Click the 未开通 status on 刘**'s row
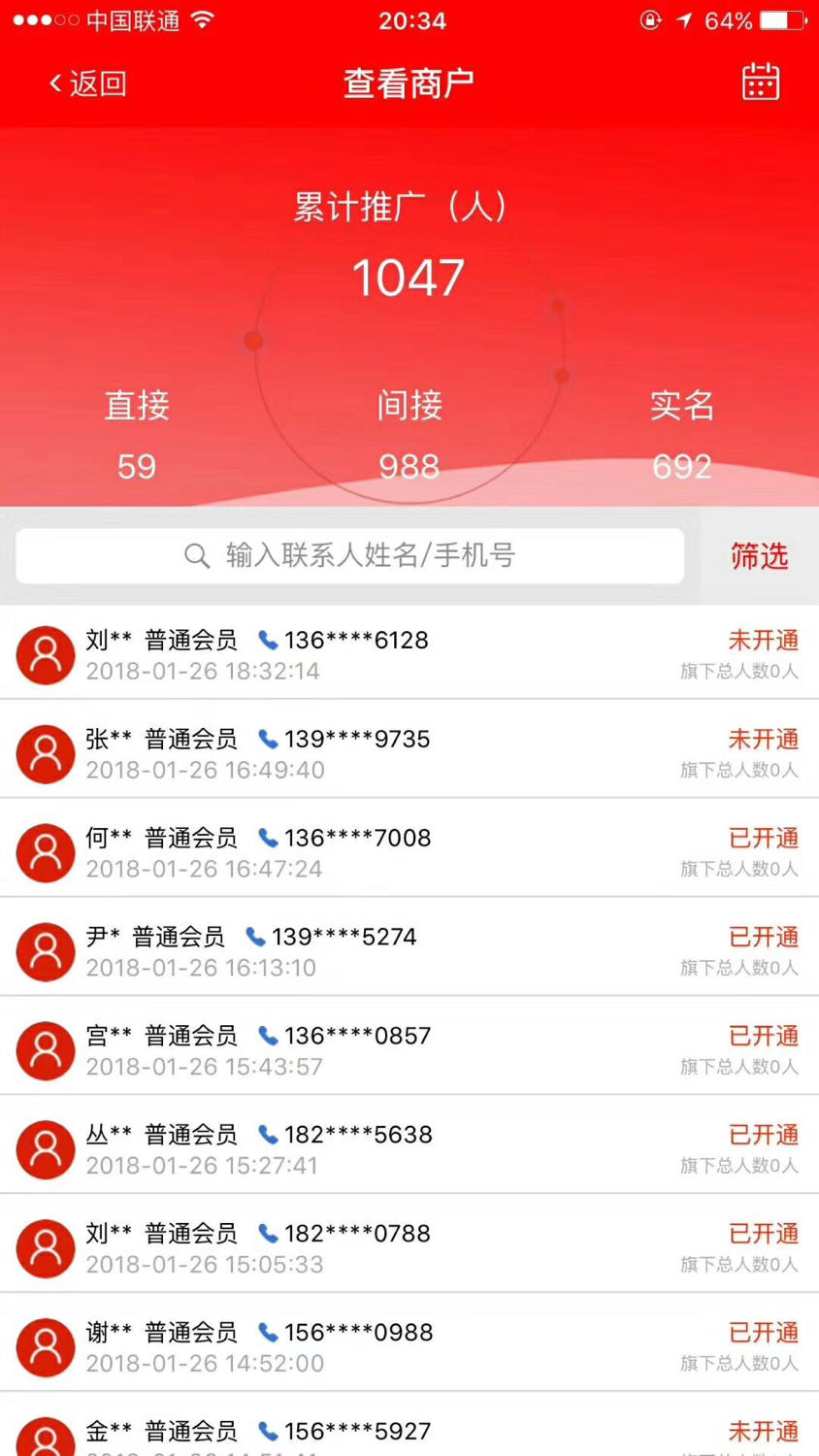Image resolution: width=819 pixels, height=1456 pixels. 763,640
